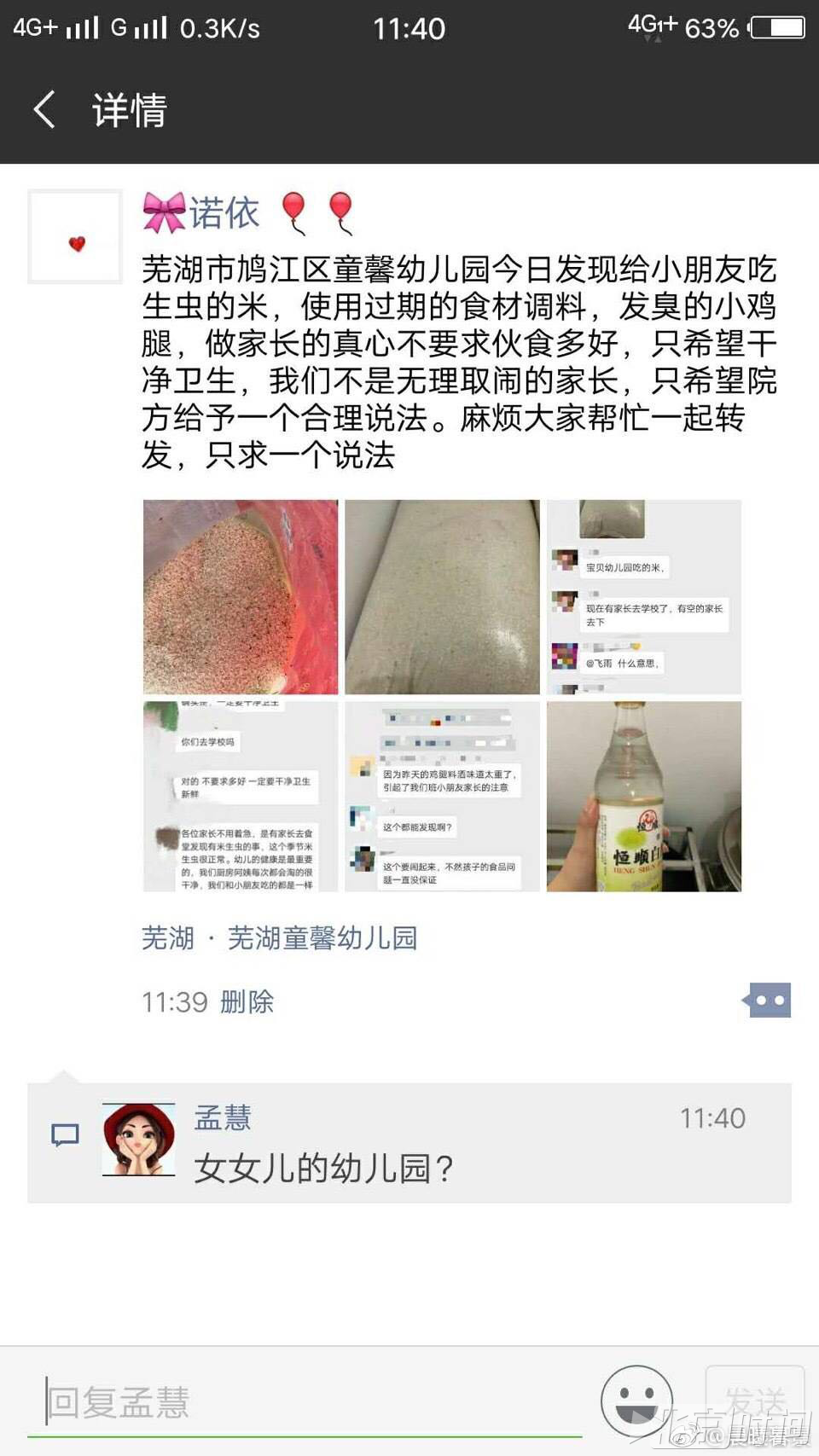Viewport: 819px width, 1456px height.
Task: Click the speech bubble comment icon
Action: pyautogui.click(x=66, y=1134)
